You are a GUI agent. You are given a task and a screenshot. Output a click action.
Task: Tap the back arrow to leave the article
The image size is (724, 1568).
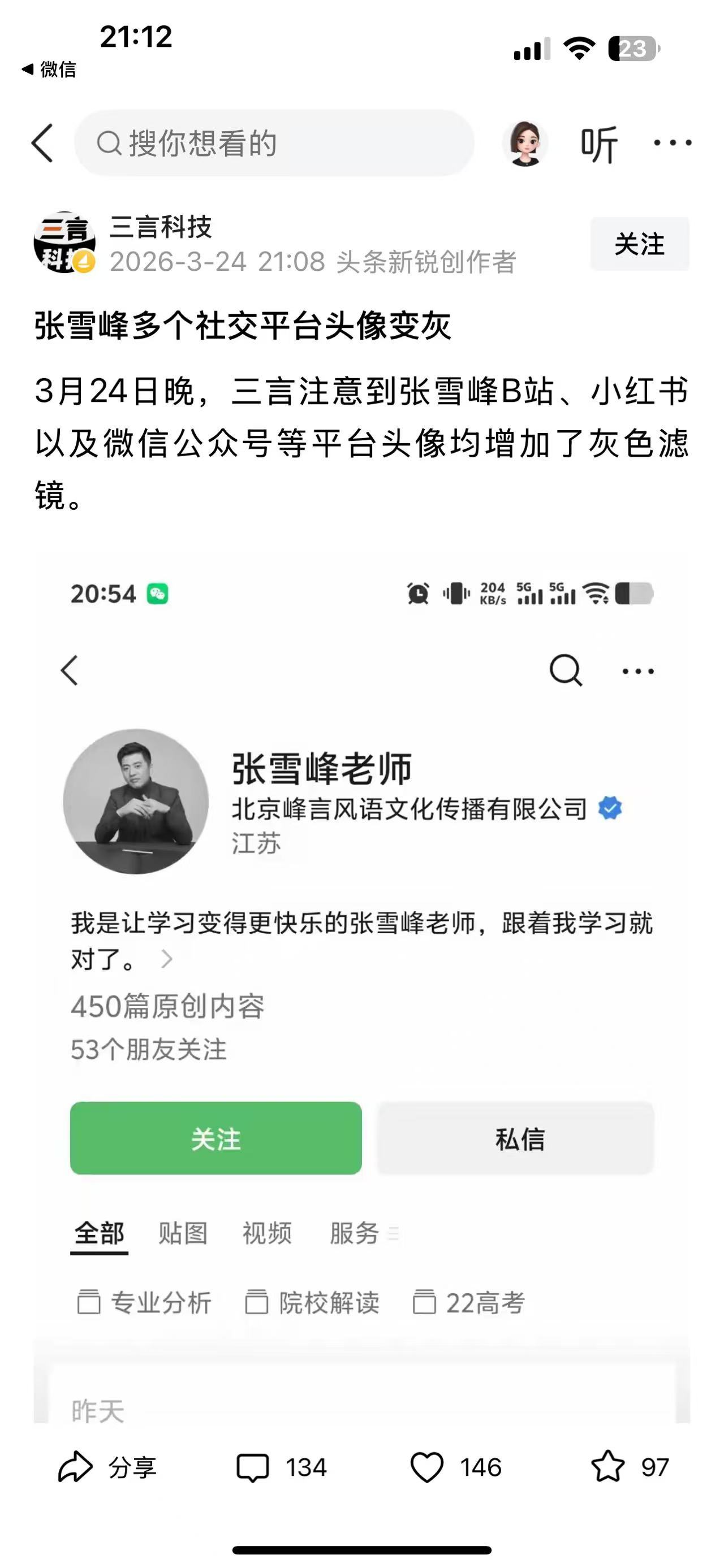tap(42, 142)
